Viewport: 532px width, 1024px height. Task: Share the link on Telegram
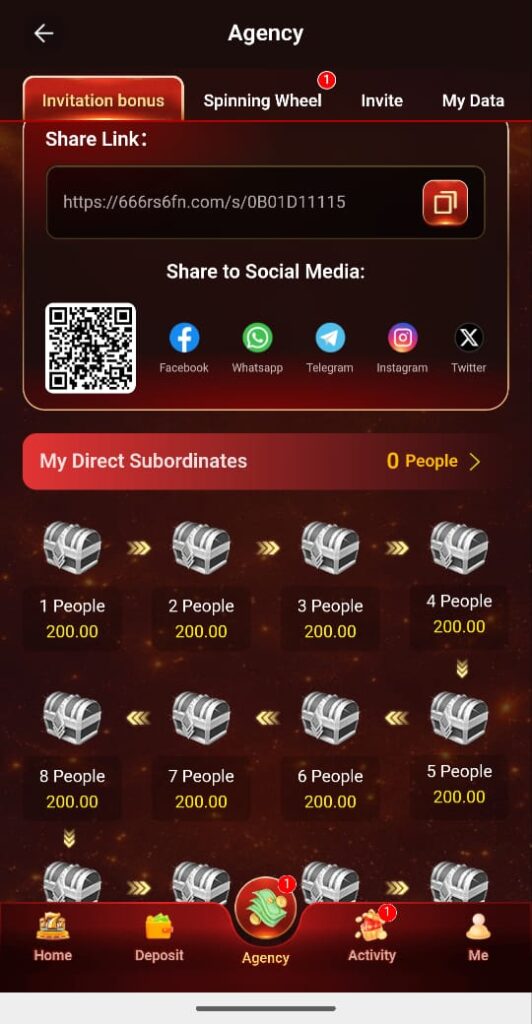330,349
